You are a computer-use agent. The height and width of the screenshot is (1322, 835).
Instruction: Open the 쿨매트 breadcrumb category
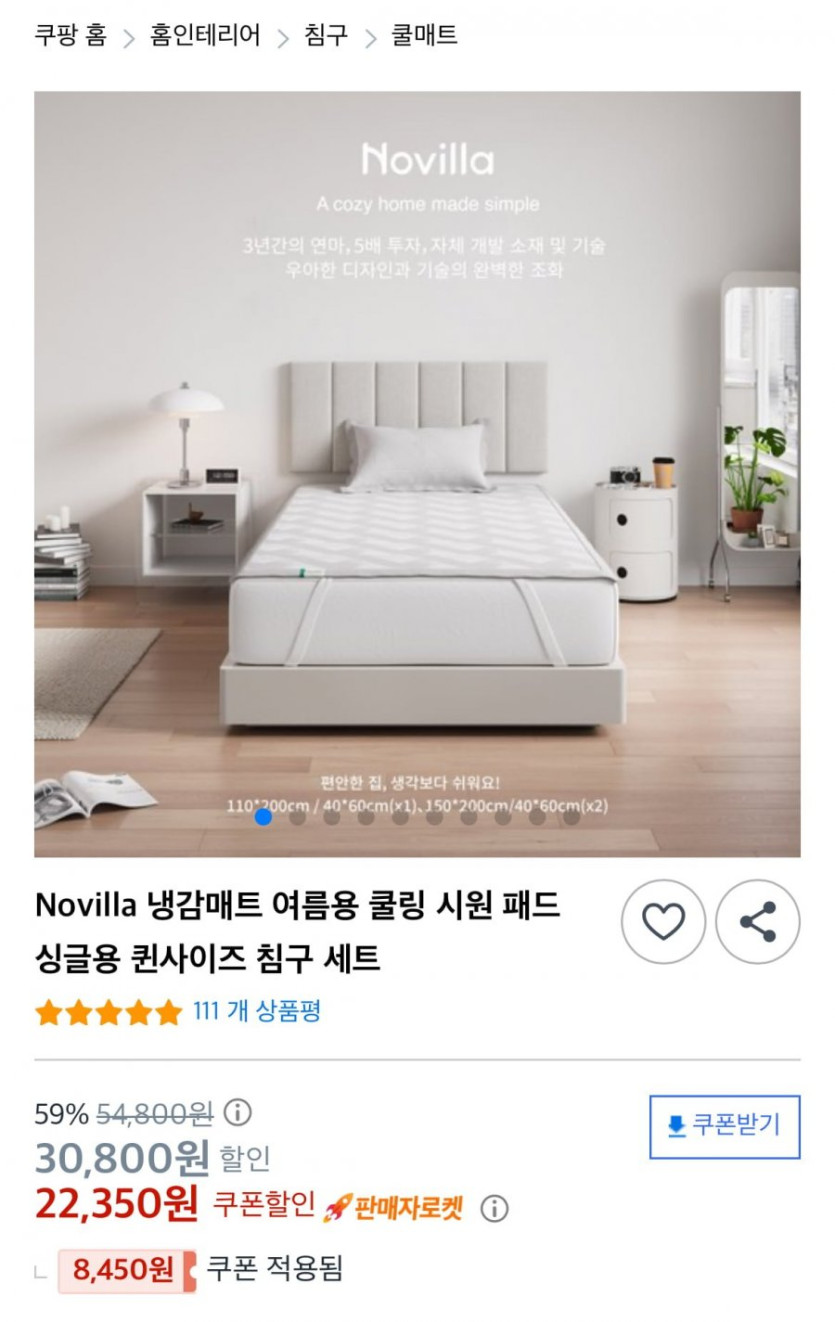(x=424, y=36)
